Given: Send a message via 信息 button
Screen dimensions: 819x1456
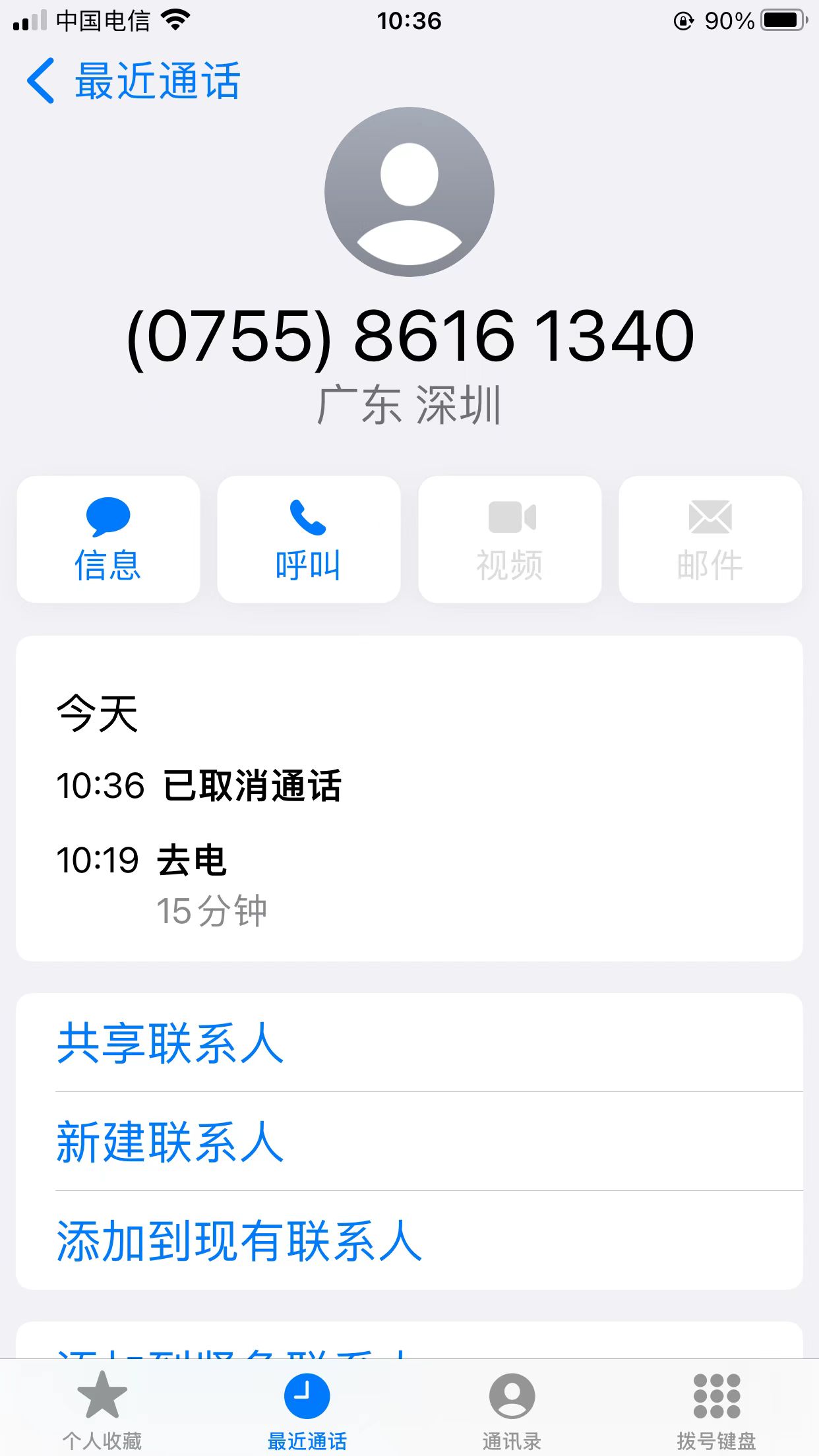Looking at the screenshot, I should [108, 539].
